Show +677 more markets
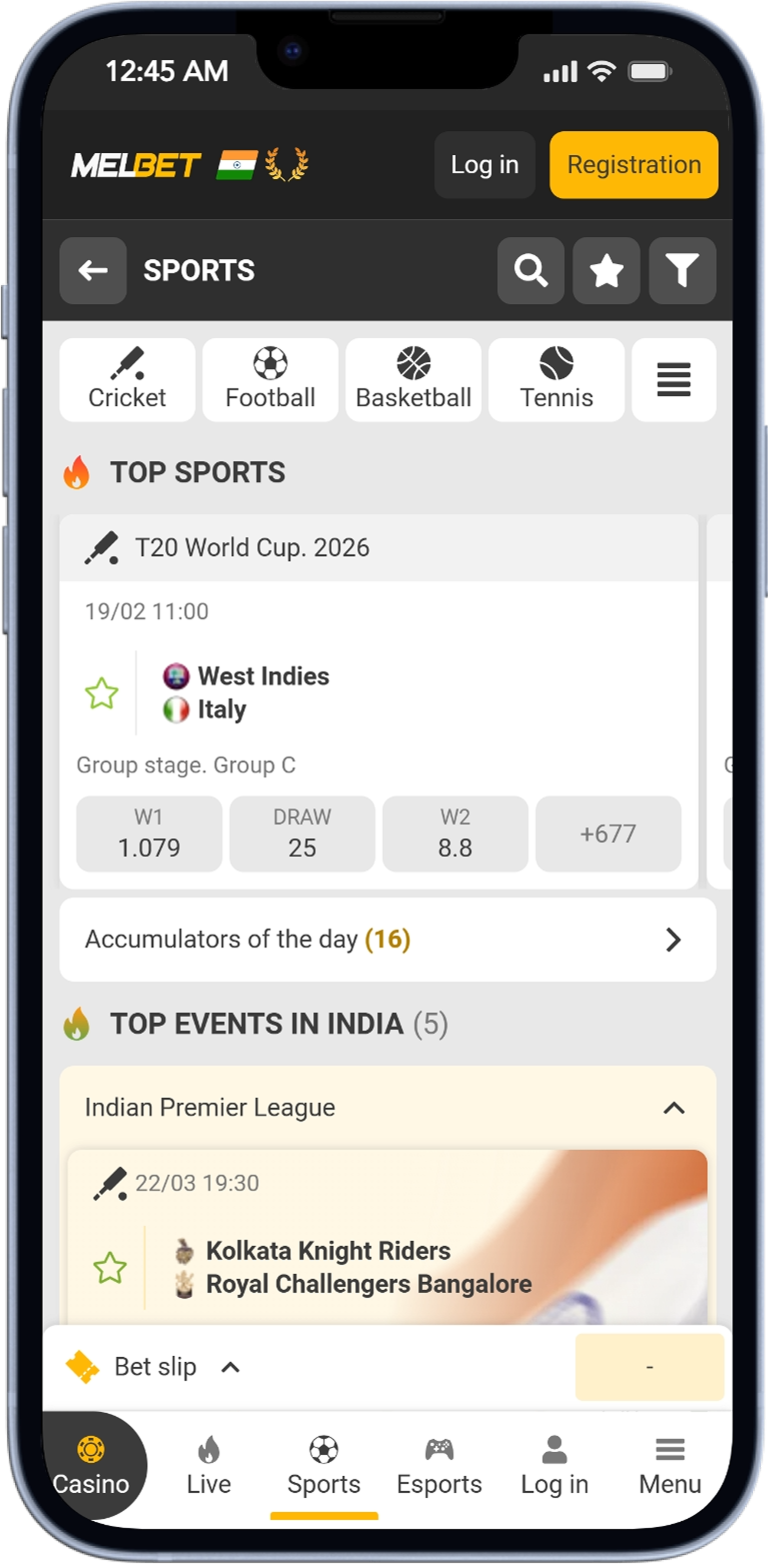Image resolution: width=768 pixels, height=1568 pixels. (608, 834)
